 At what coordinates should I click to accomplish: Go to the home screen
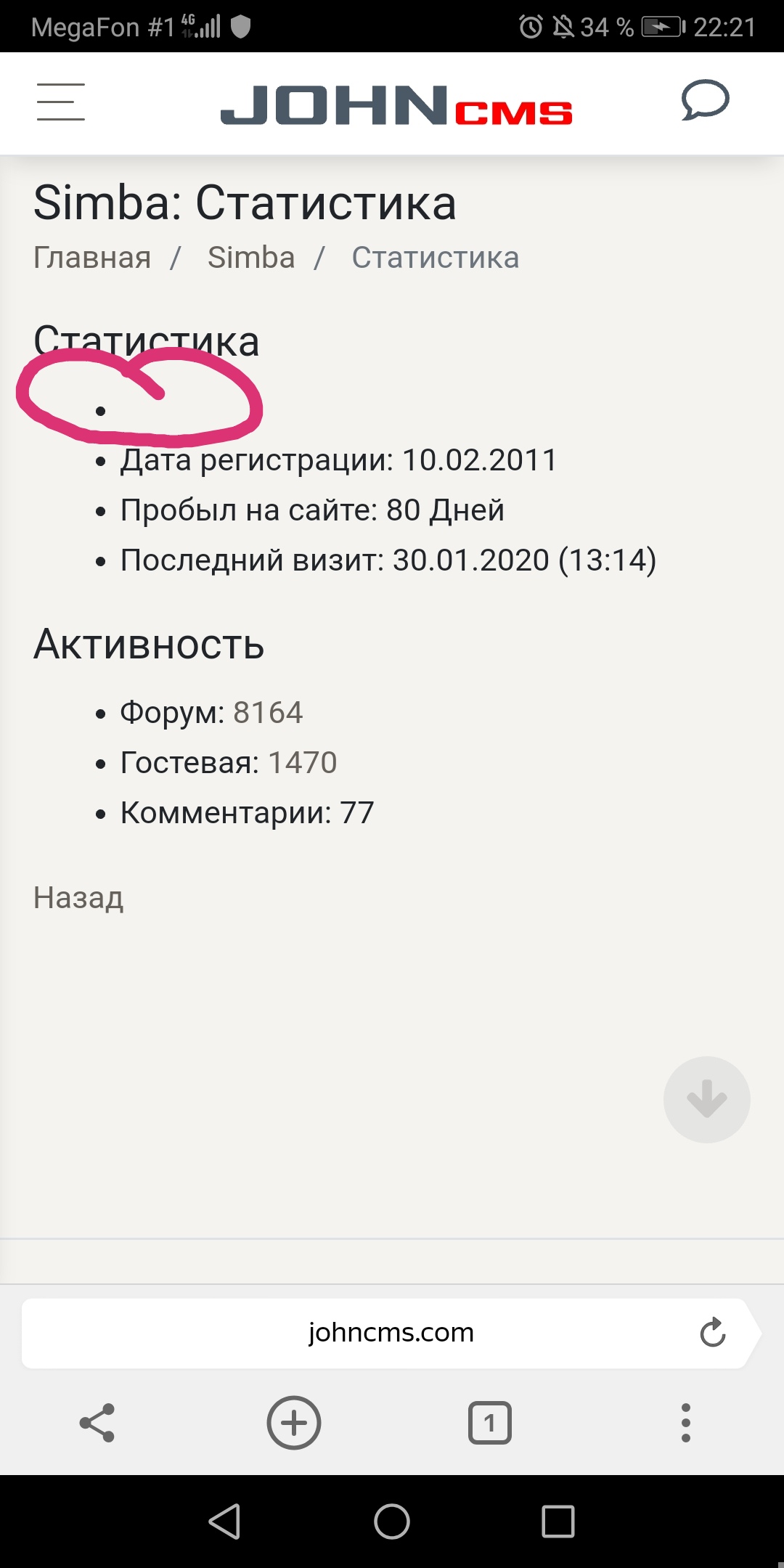[392, 1522]
